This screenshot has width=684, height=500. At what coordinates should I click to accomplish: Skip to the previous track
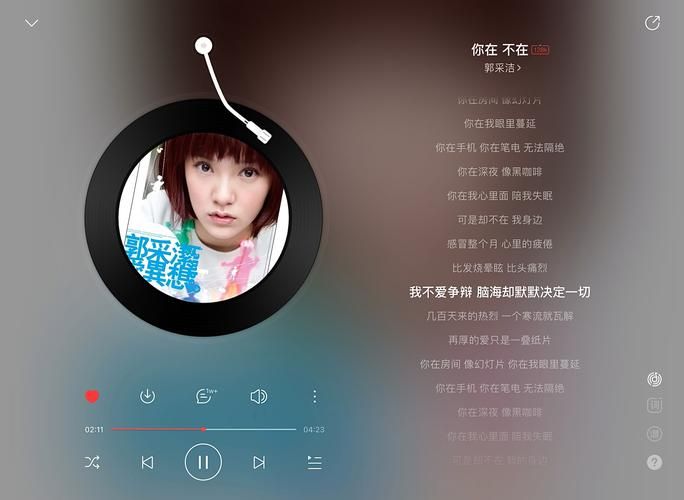coord(147,462)
